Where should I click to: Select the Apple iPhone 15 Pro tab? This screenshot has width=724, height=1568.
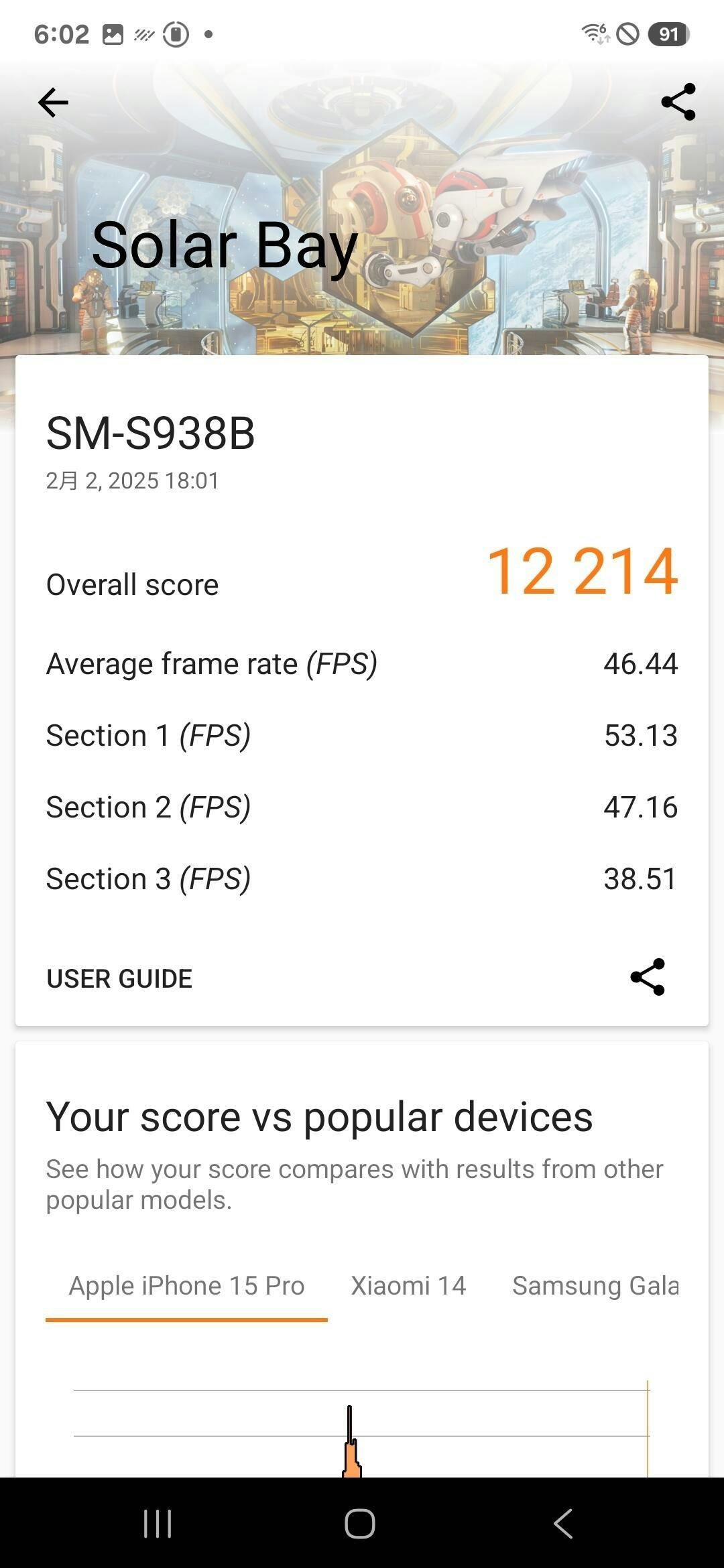(x=186, y=1286)
